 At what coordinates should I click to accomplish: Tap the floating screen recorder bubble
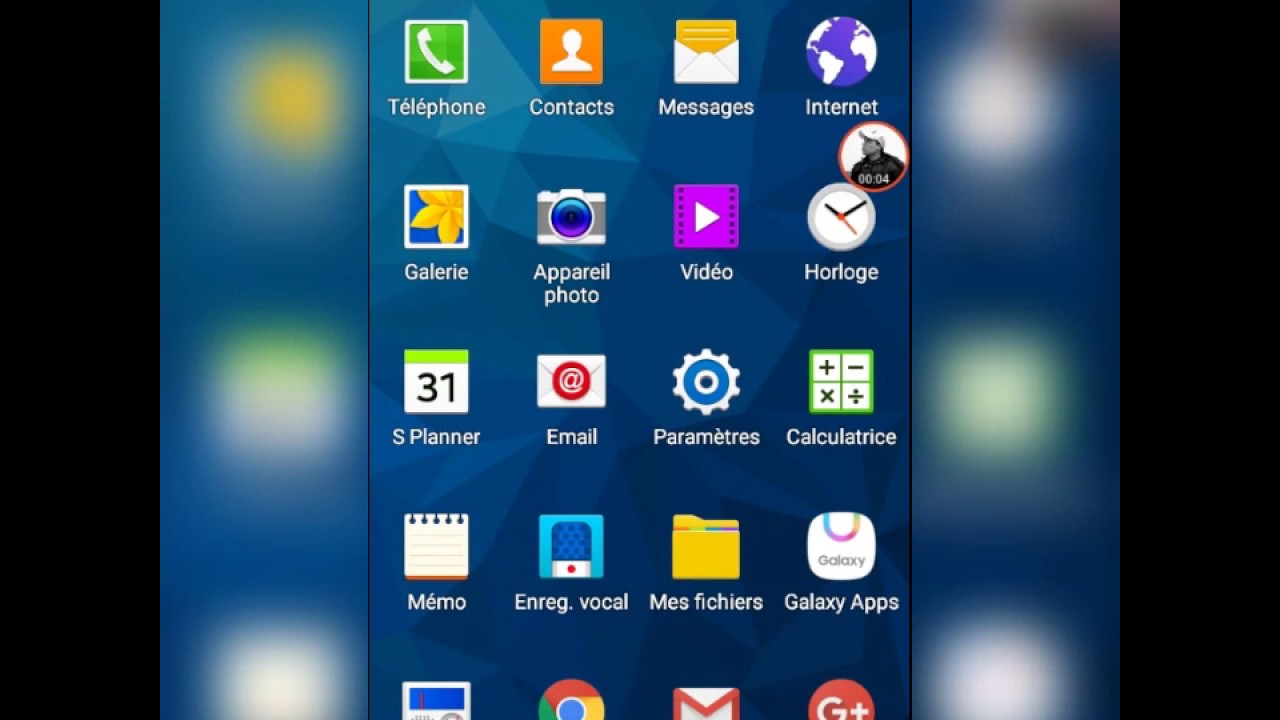point(873,157)
